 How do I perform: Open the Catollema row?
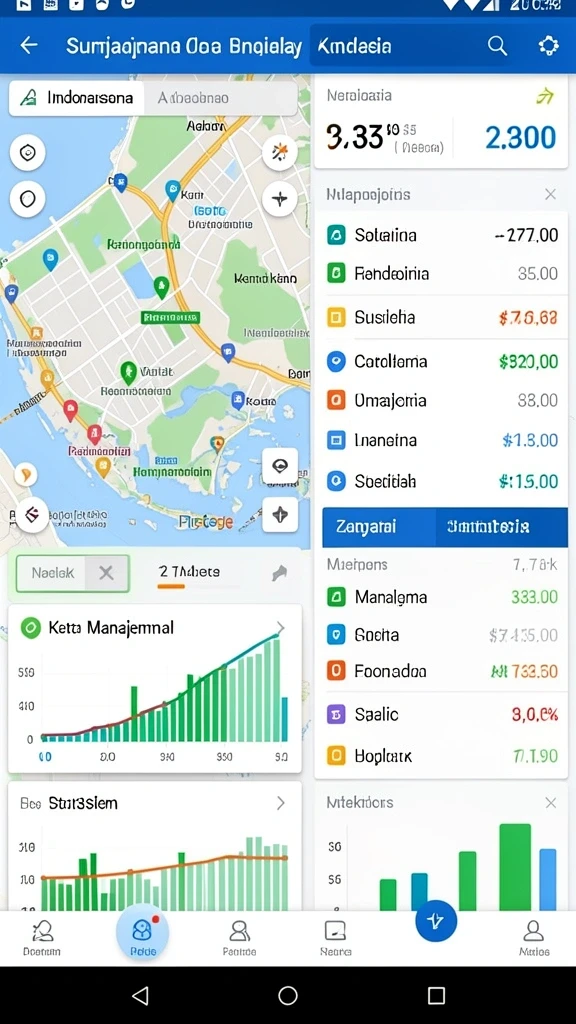(x=441, y=361)
